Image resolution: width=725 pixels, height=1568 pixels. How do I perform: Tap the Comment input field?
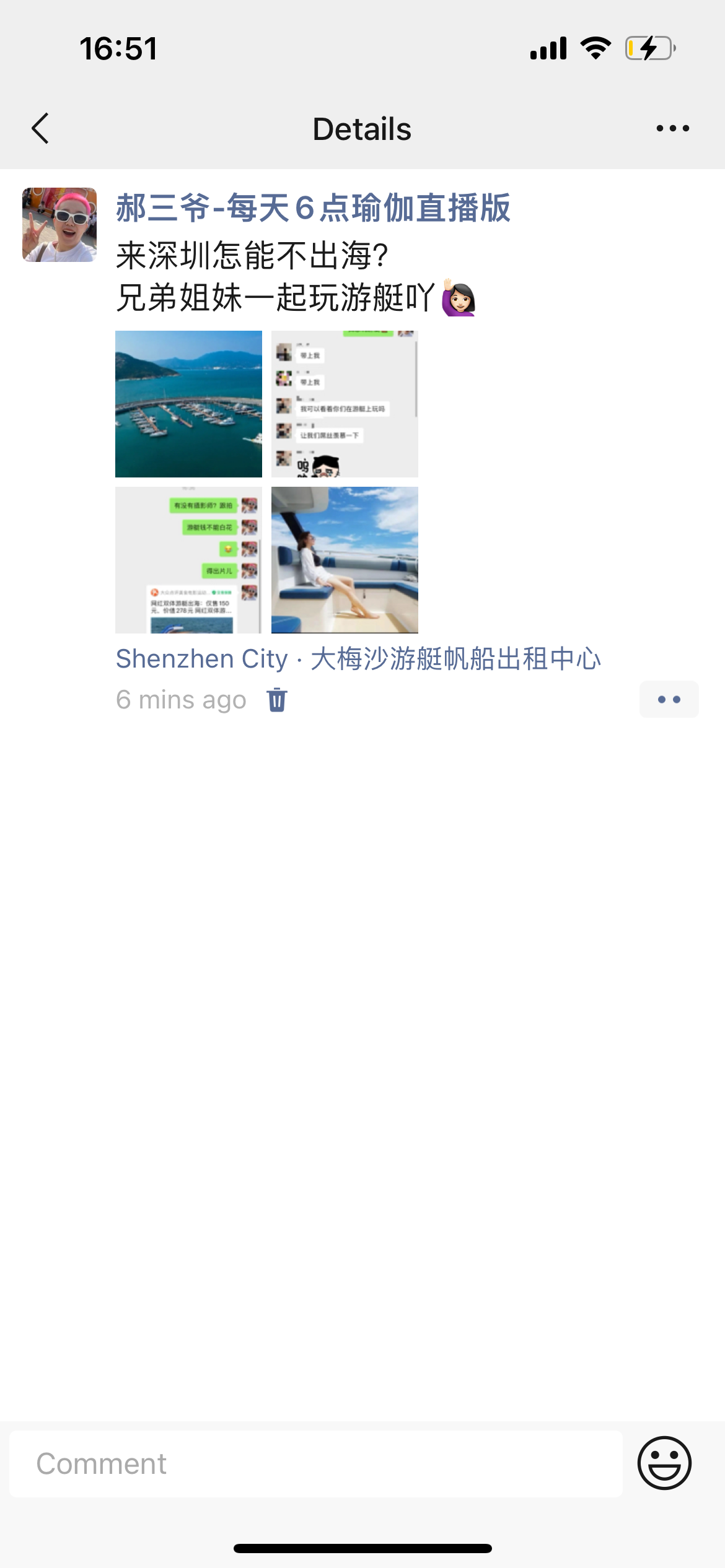(x=316, y=1464)
